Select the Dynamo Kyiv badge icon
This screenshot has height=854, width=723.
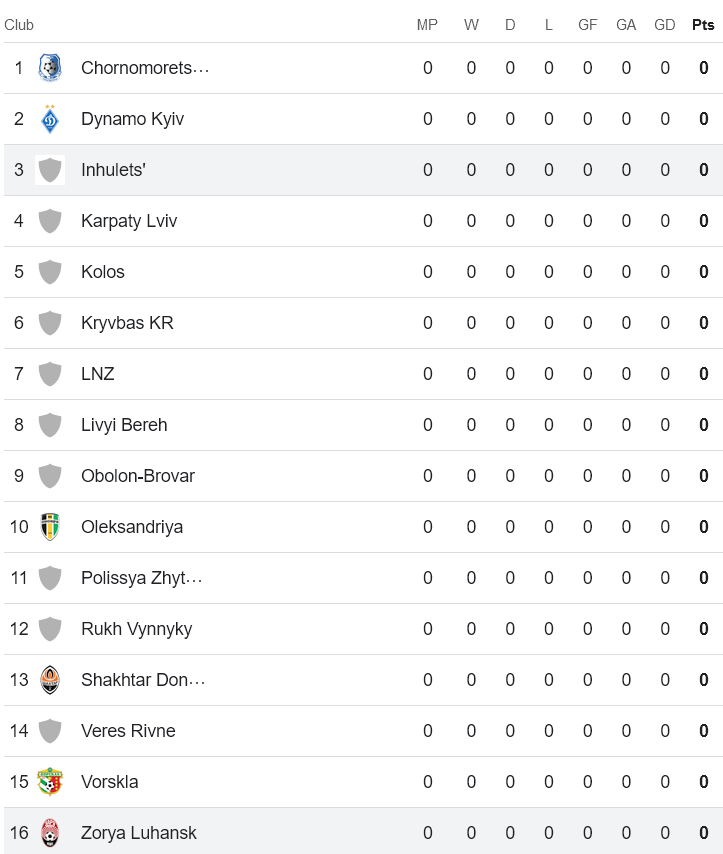50,118
